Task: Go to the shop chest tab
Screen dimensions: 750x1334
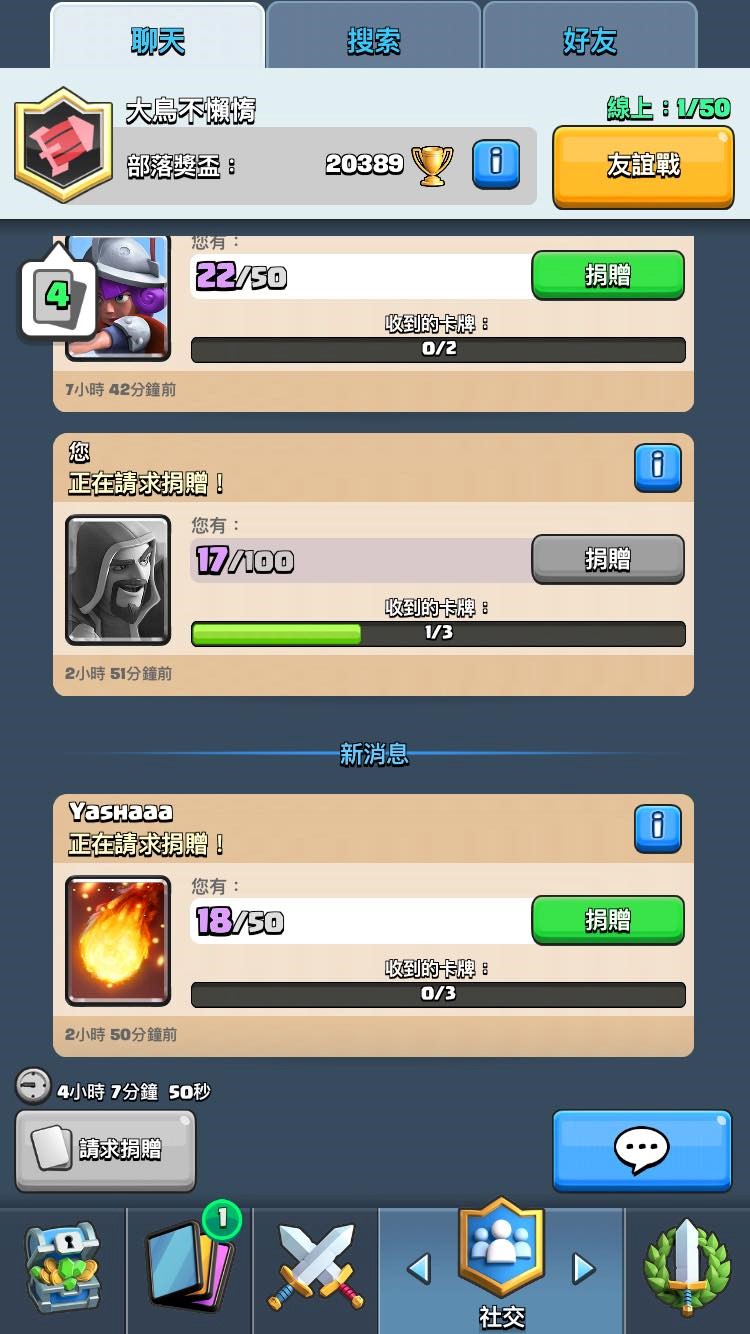Action: (x=63, y=1268)
